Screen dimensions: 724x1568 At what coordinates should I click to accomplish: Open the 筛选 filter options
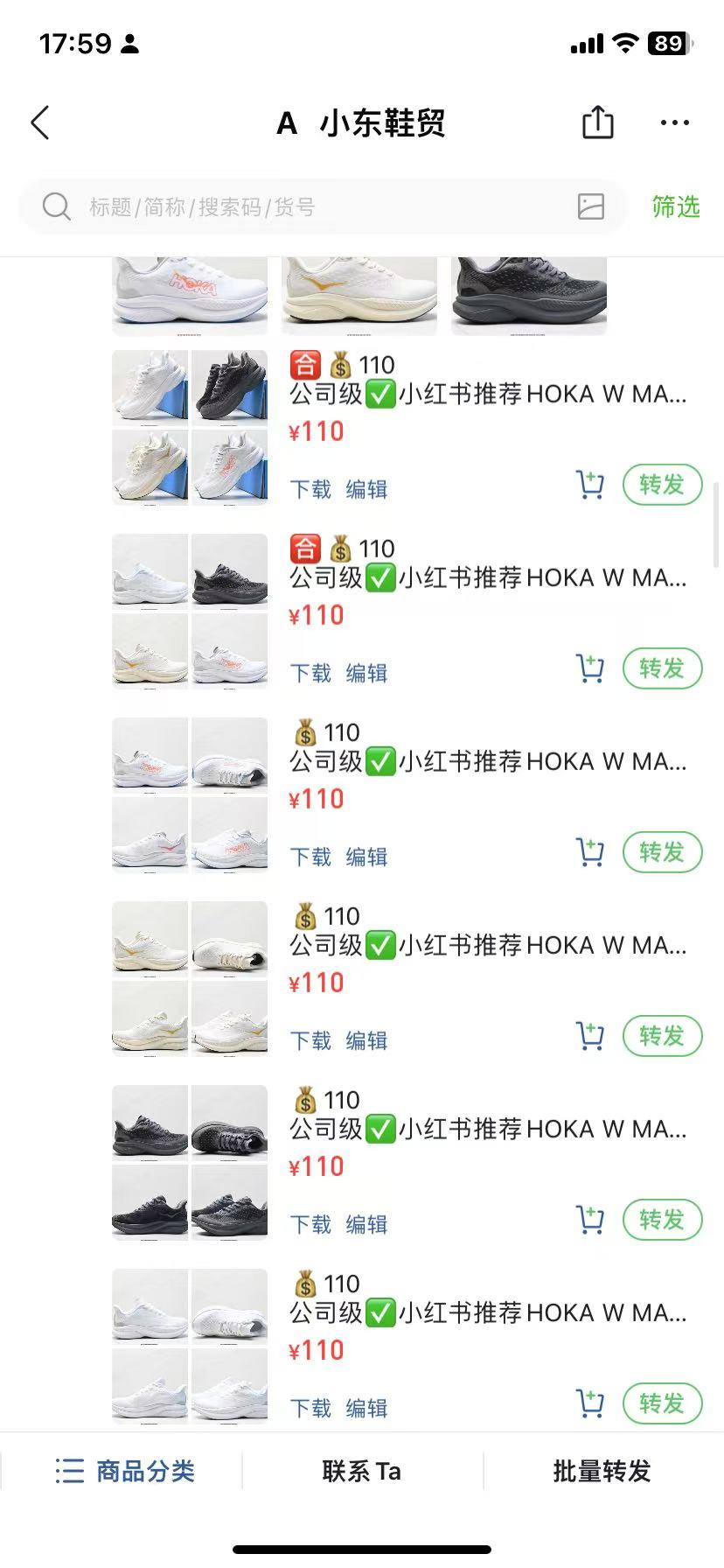click(675, 206)
